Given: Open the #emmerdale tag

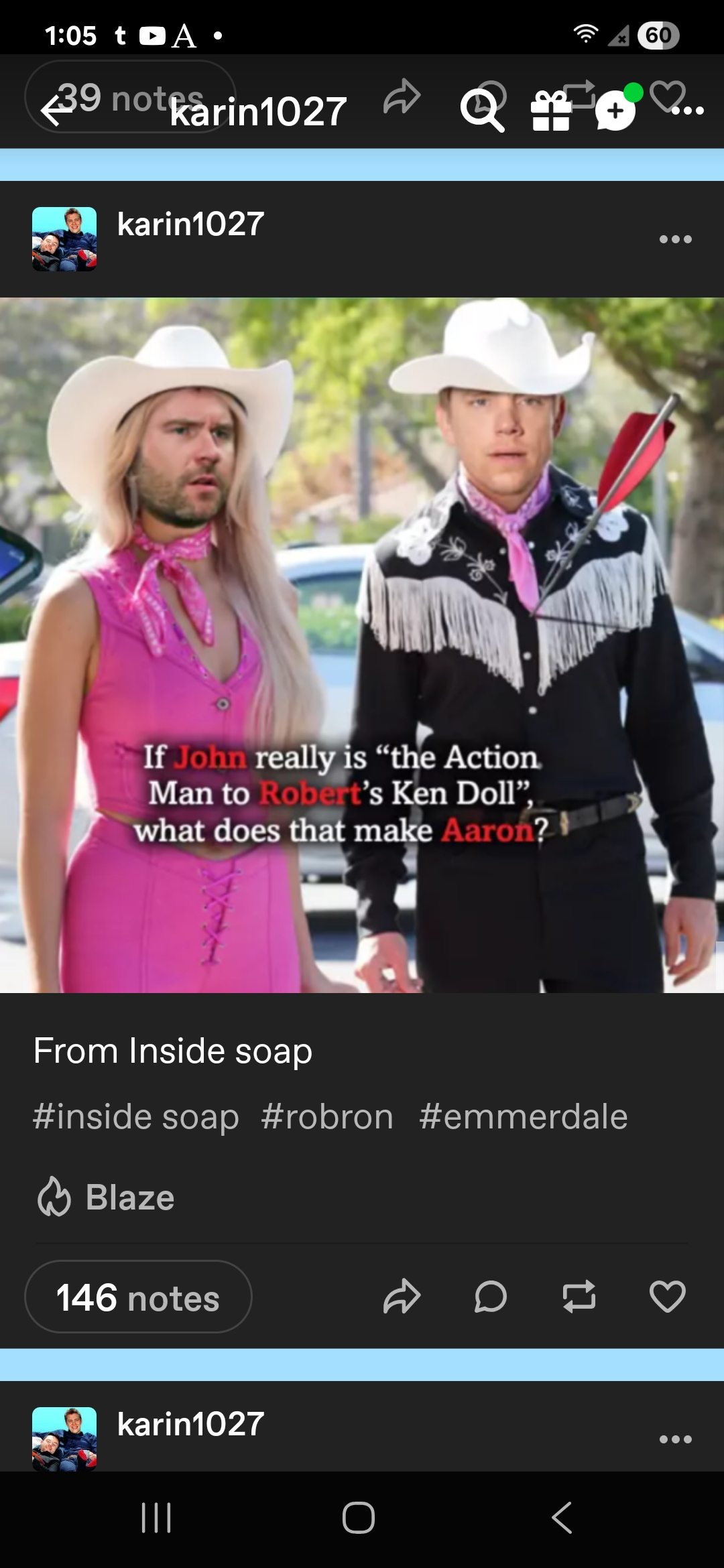Looking at the screenshot, I should [523, 1117].
